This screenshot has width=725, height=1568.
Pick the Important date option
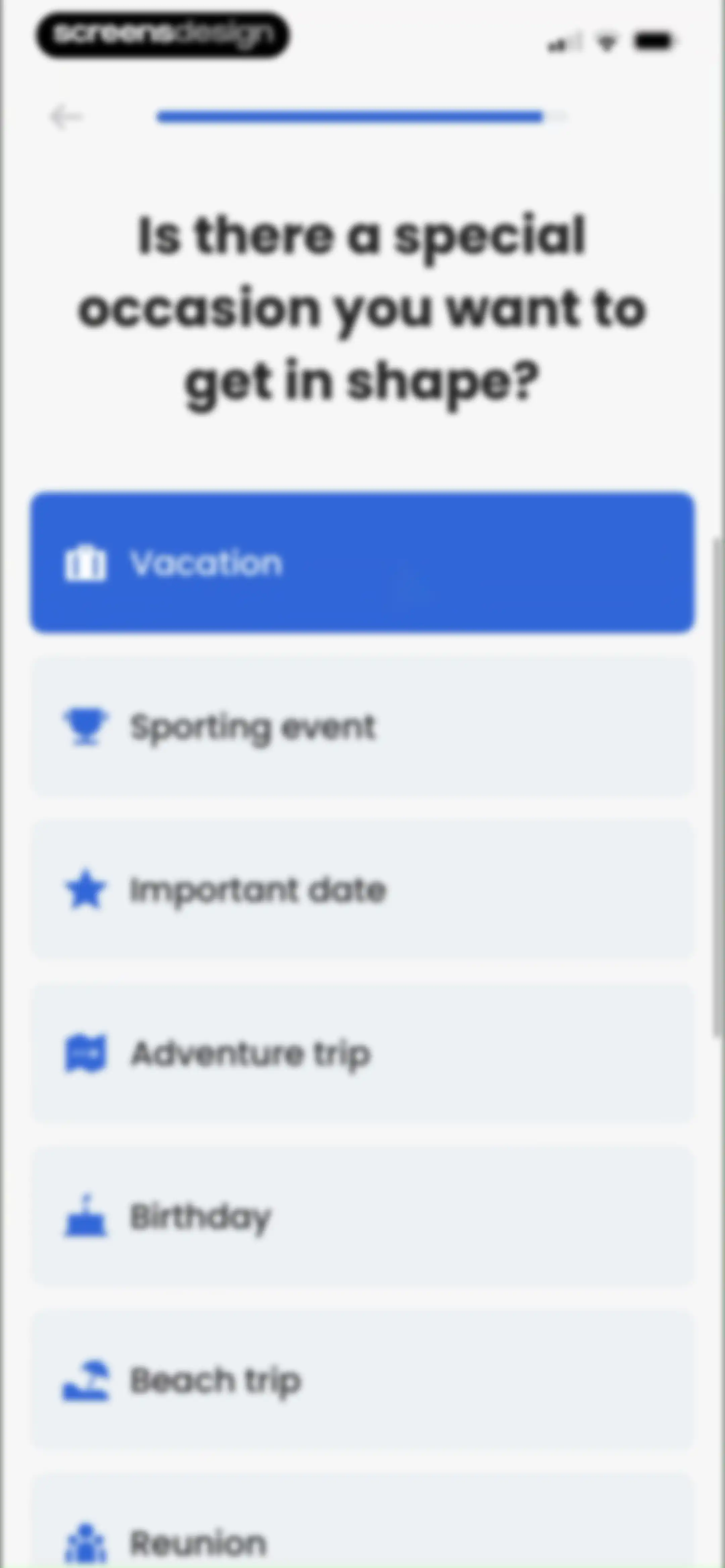[x=362, y=889]
